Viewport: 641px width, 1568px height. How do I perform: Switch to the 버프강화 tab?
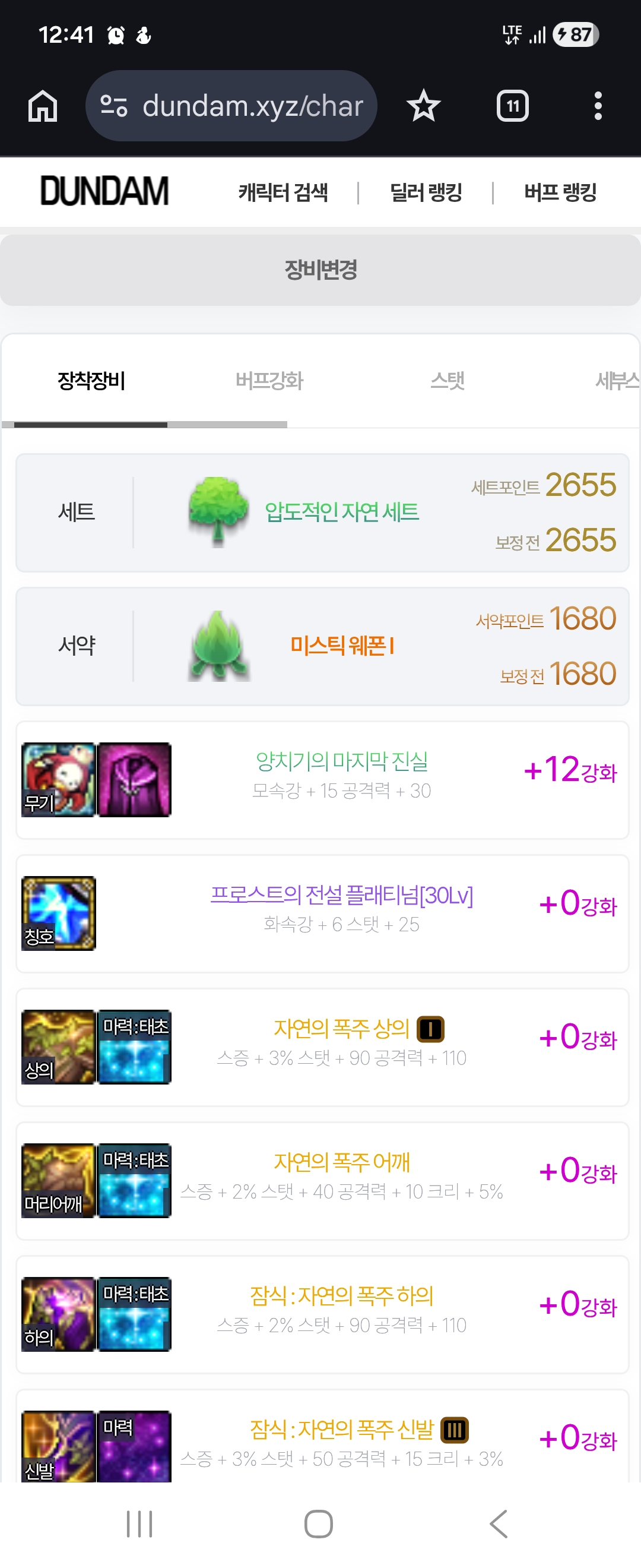tap(269, 381)
